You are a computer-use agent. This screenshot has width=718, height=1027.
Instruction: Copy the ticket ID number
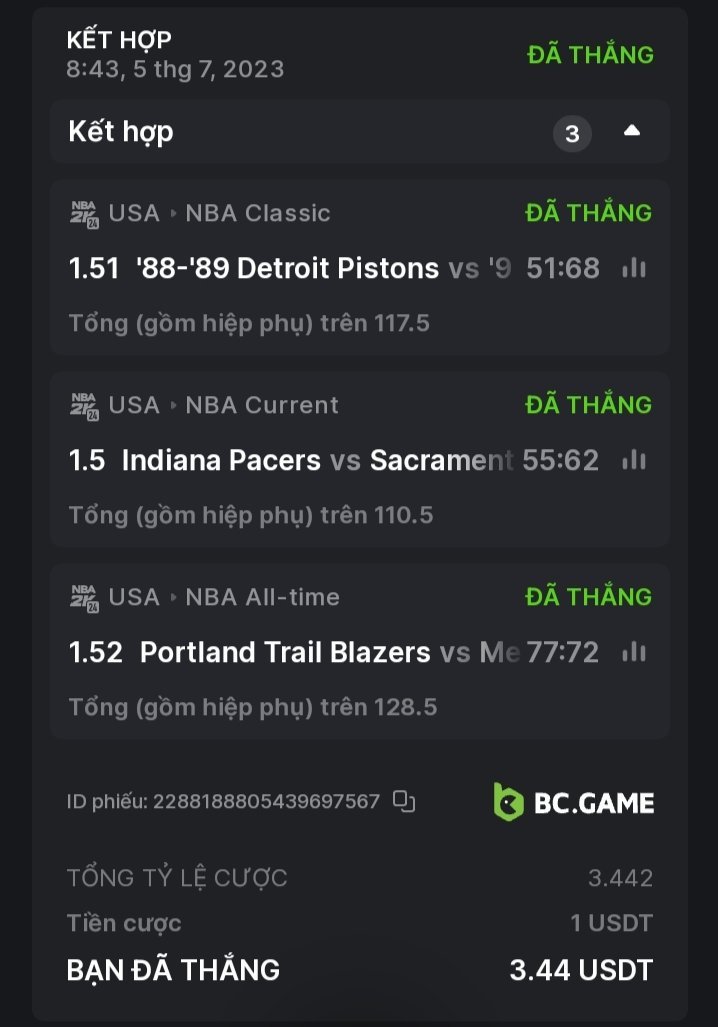click(x=404, y=801)
